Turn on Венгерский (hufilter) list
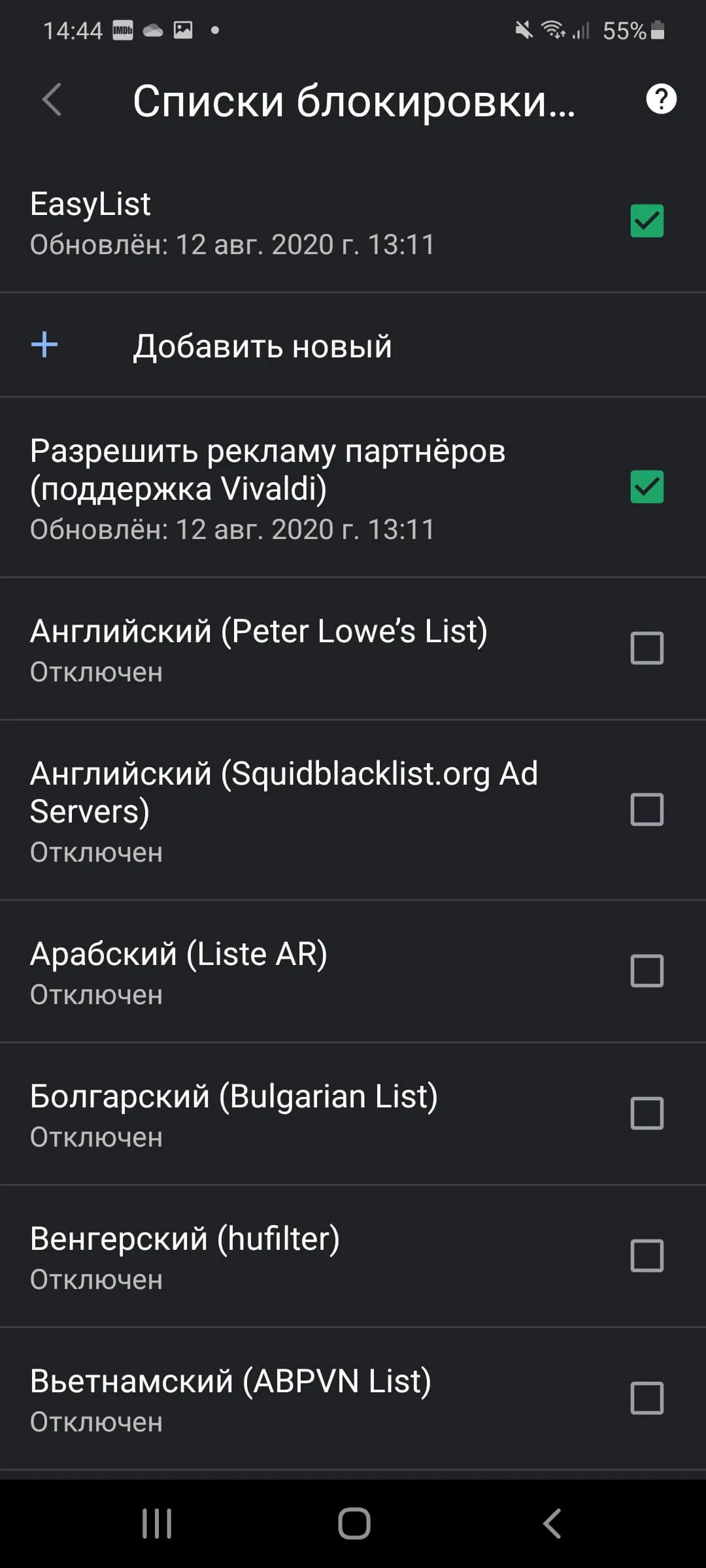The width and height of the screenshot is (706, 1568). (647, 1256)
